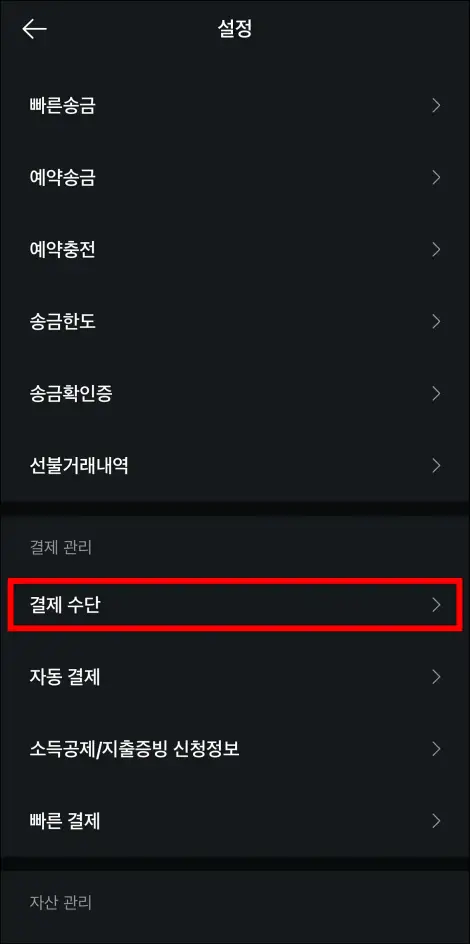View 선불거래내역

coord(235,465)
